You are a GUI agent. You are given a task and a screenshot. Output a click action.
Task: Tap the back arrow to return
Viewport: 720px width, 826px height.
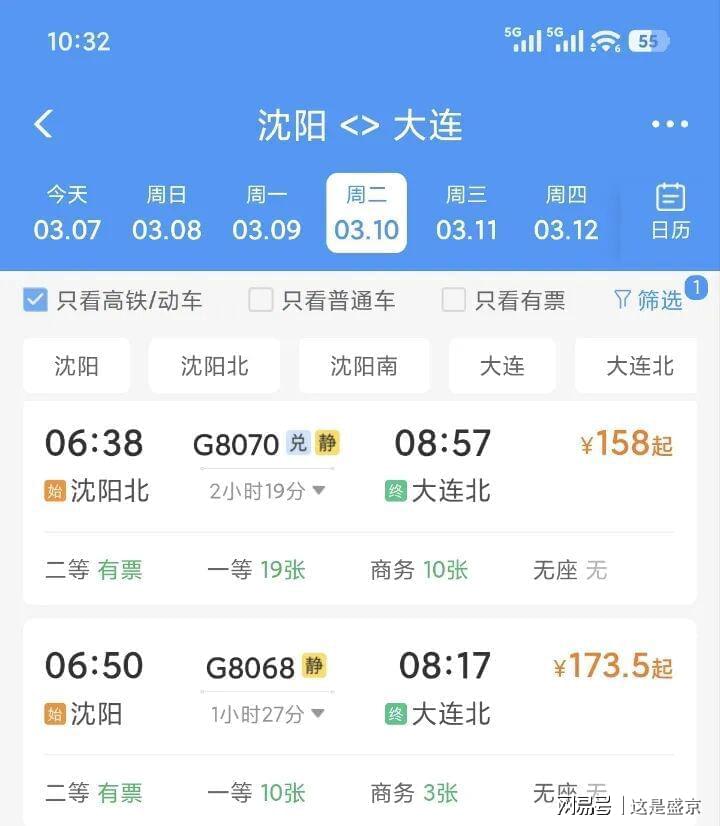pos(42,123)
